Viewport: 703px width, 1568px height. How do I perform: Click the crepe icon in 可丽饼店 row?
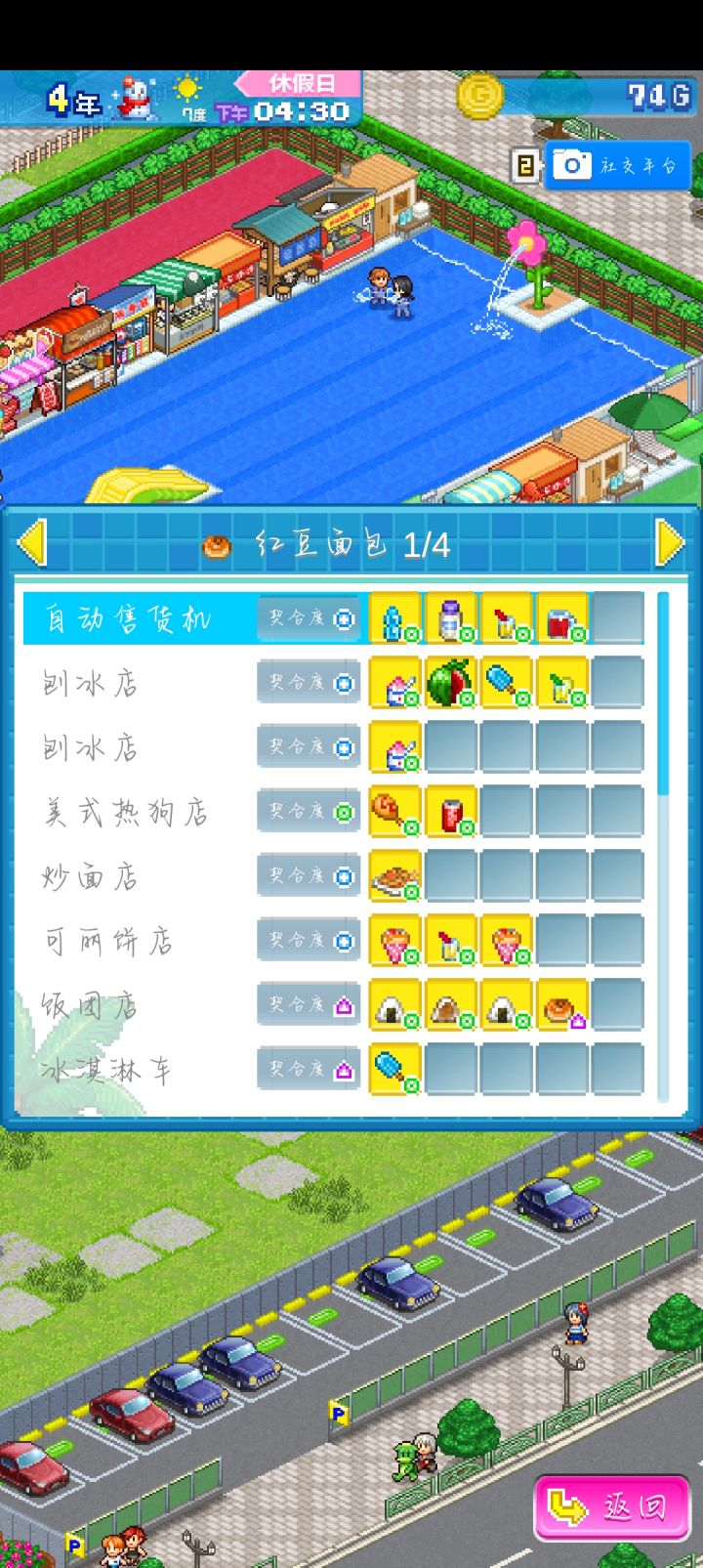point(395,939)
